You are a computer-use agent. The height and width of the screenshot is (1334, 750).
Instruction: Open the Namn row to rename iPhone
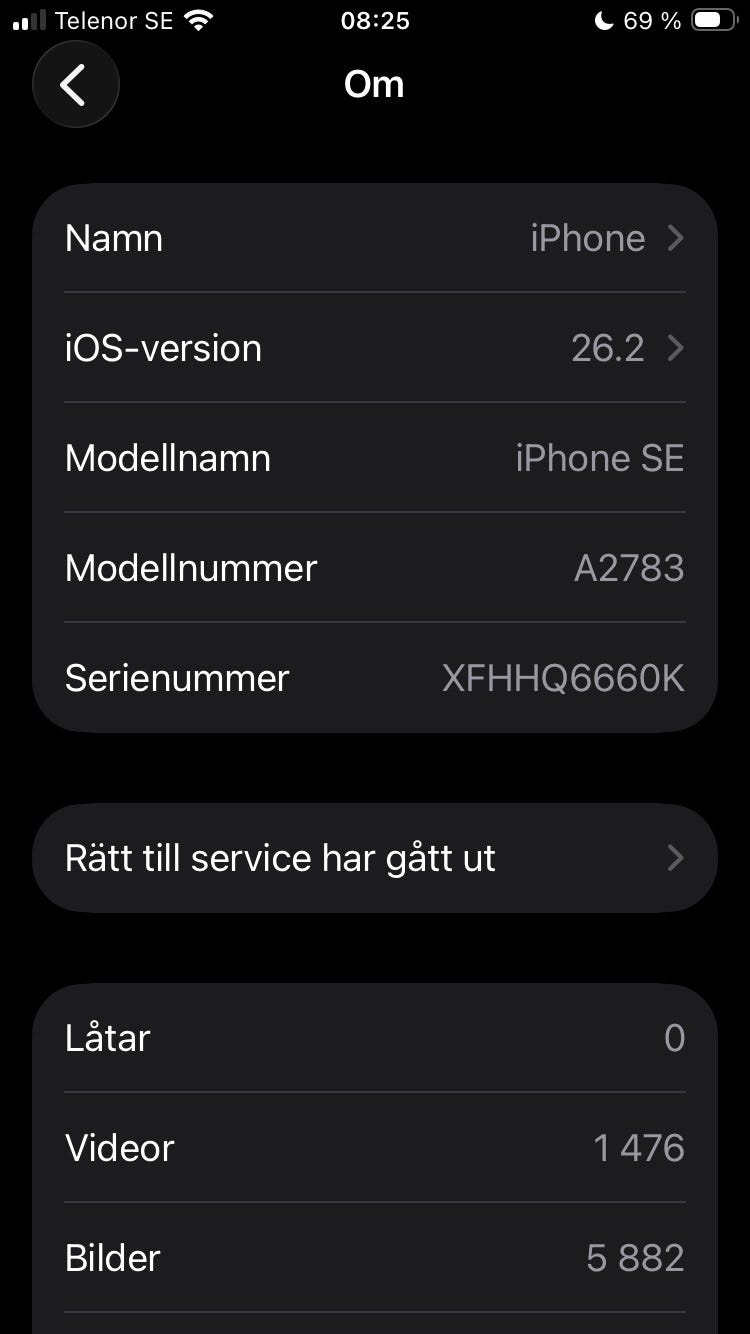[375, 238]
